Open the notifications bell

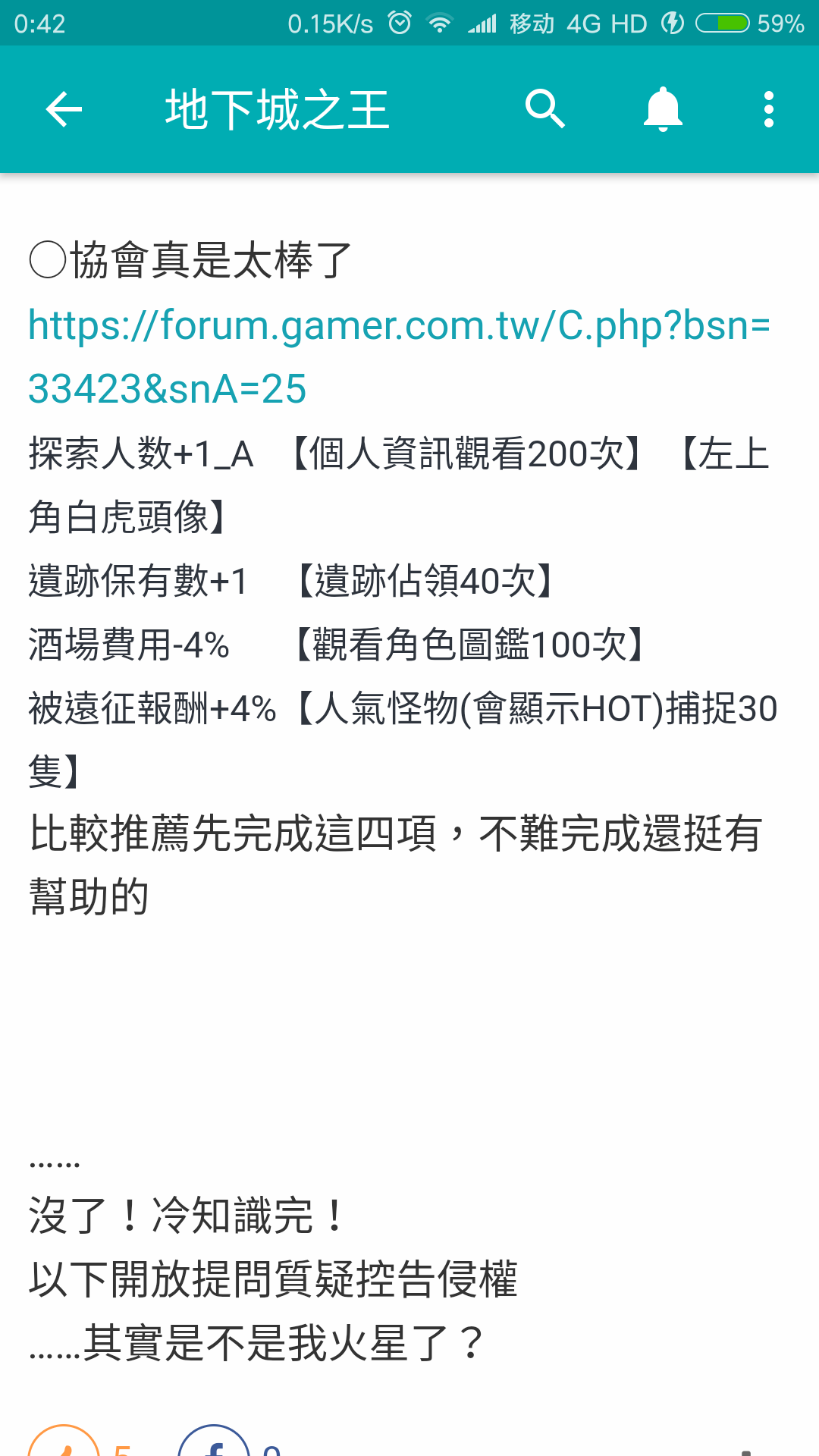click(x=663, y=109)
